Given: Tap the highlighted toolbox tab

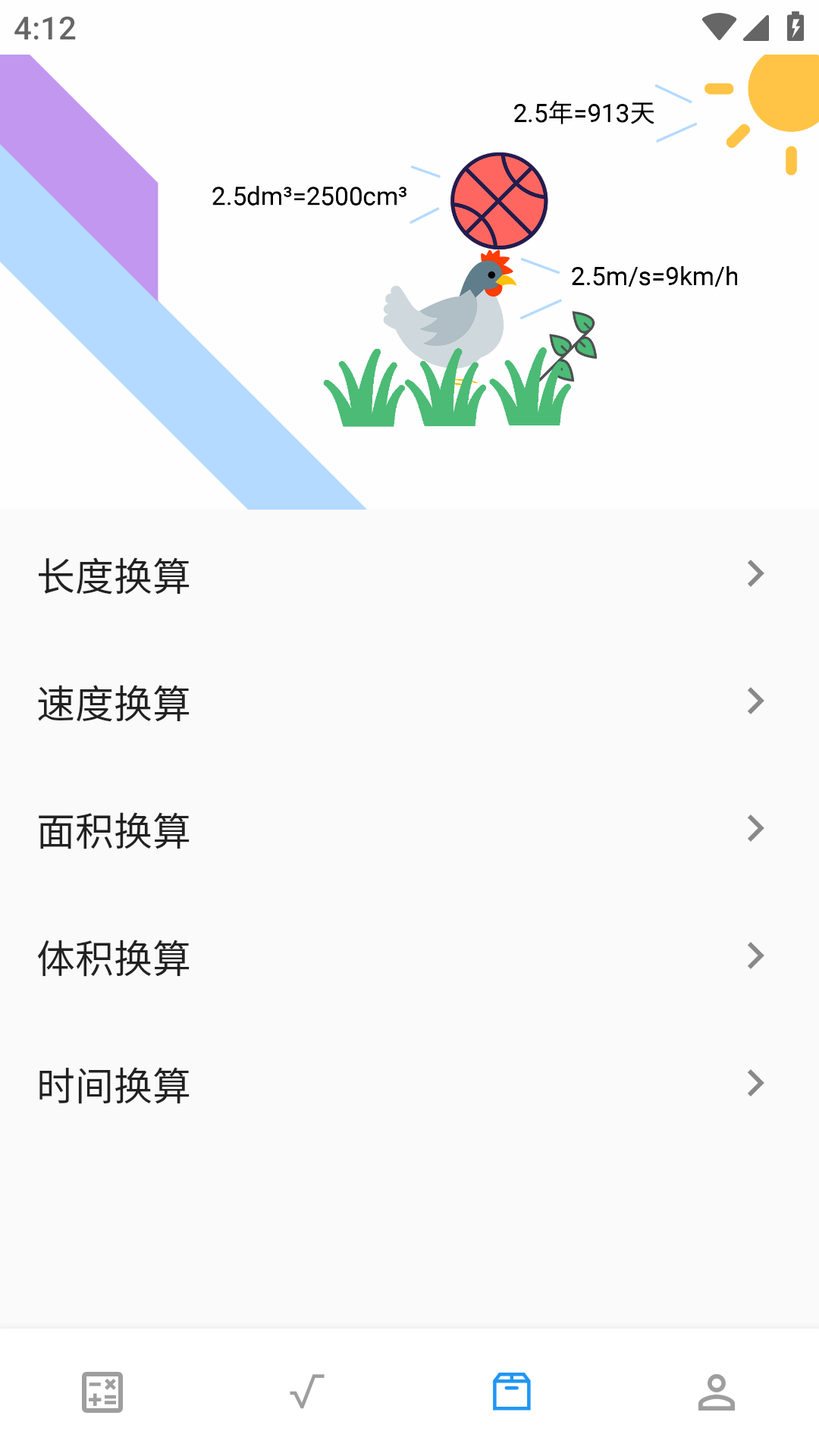Looking at the screenshot, I should [x=512, y=1392].
